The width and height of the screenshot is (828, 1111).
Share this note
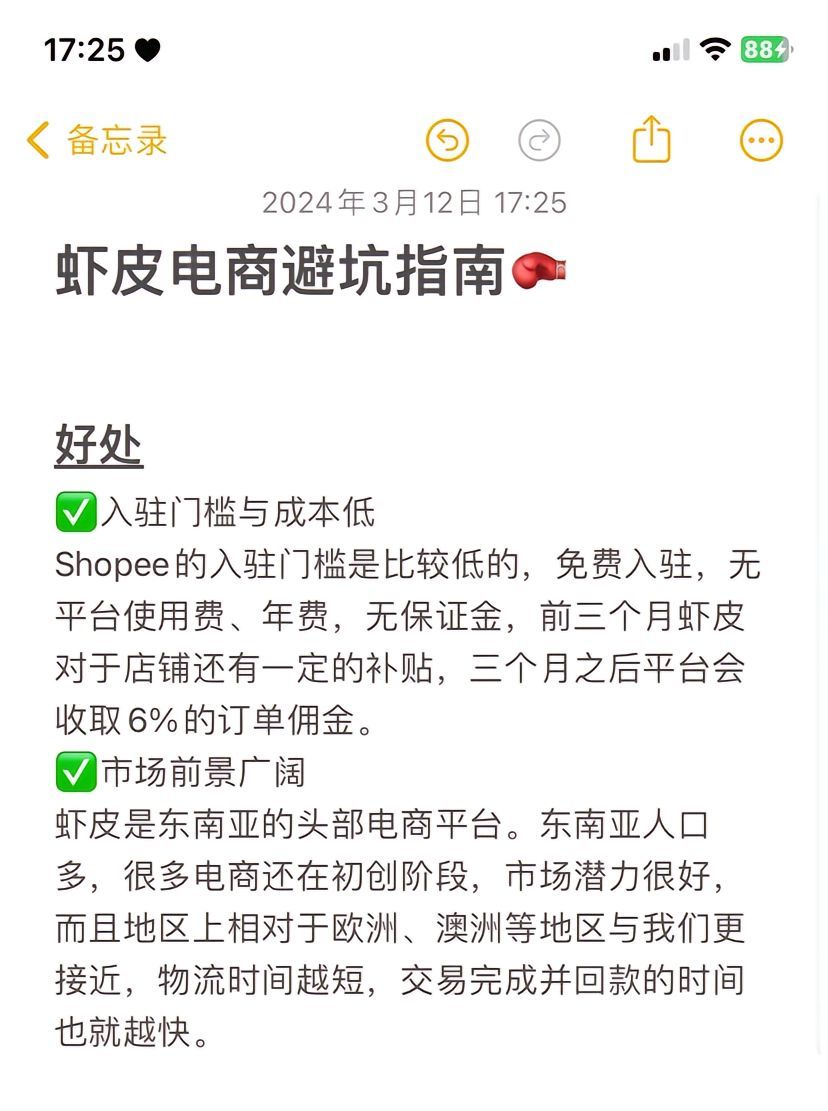(x=651, y=139)
